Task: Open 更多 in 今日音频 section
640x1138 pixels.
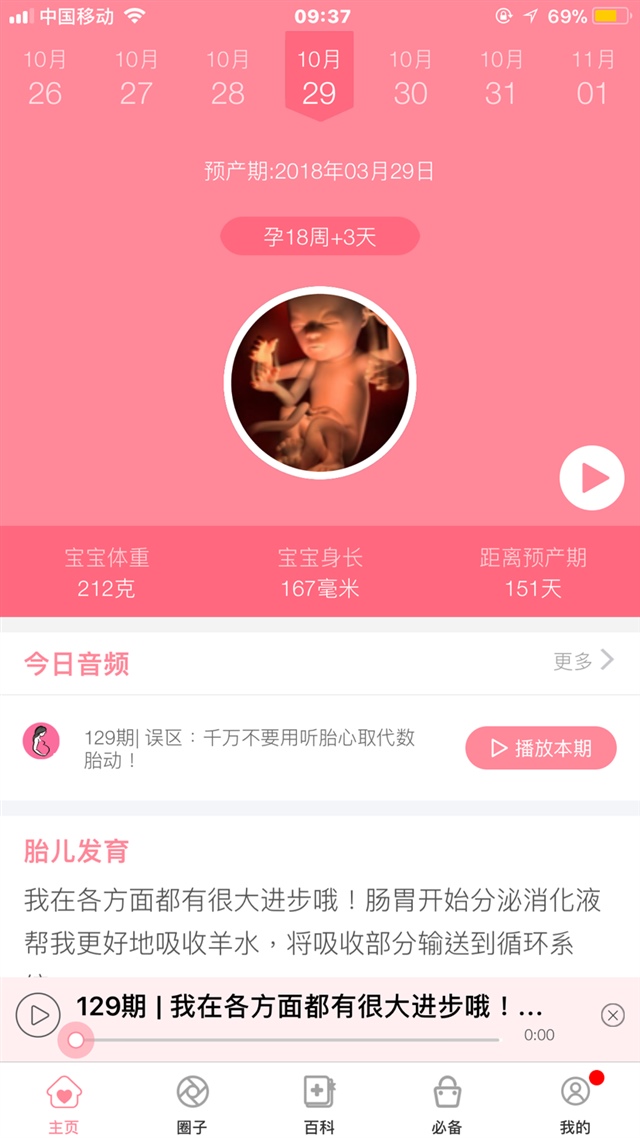Action: 583,661
